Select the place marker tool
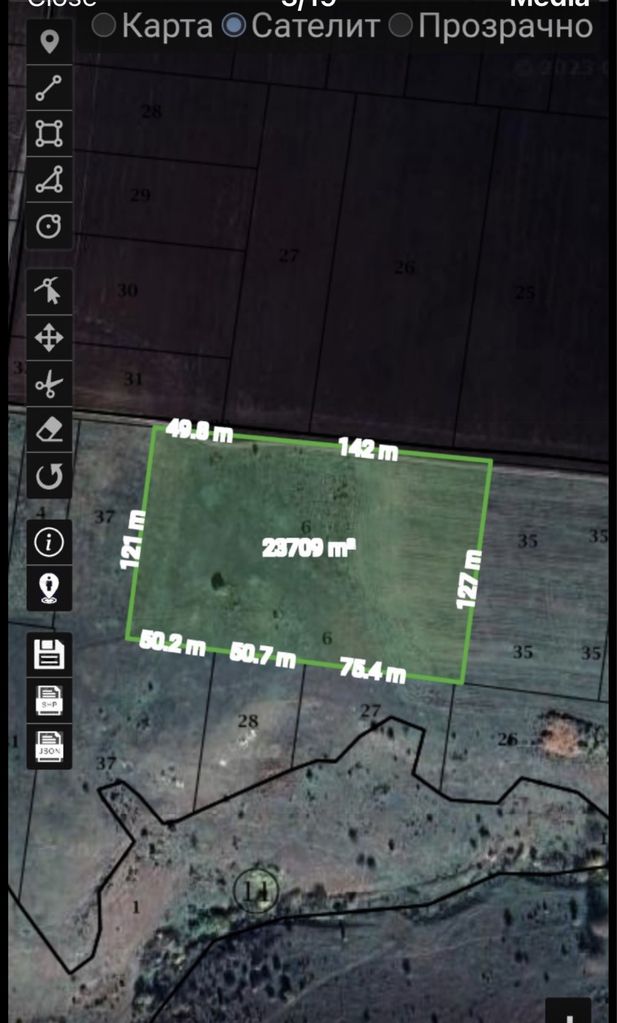 pos(48,43)
